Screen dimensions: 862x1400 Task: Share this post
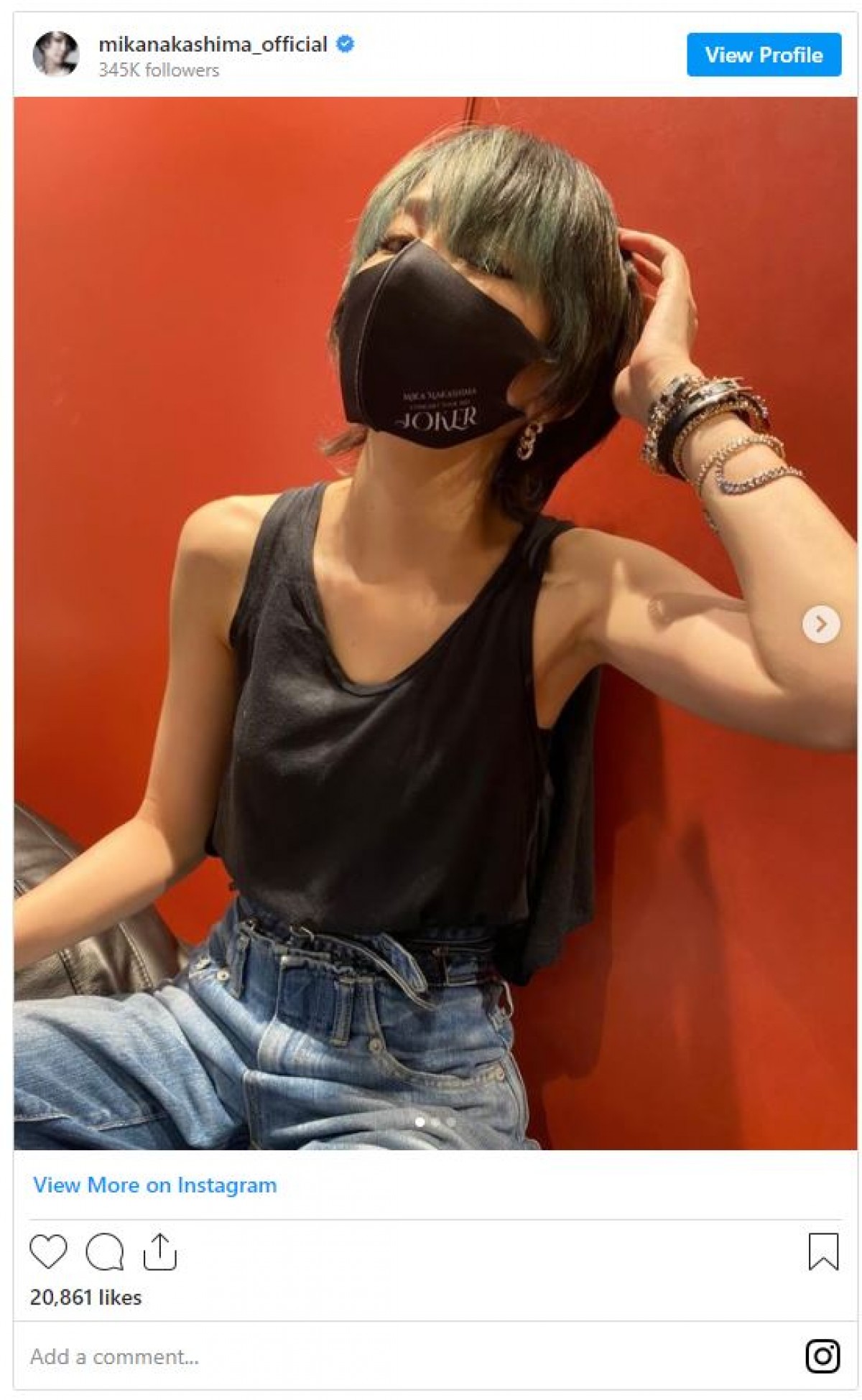(x=159, y=1251)
